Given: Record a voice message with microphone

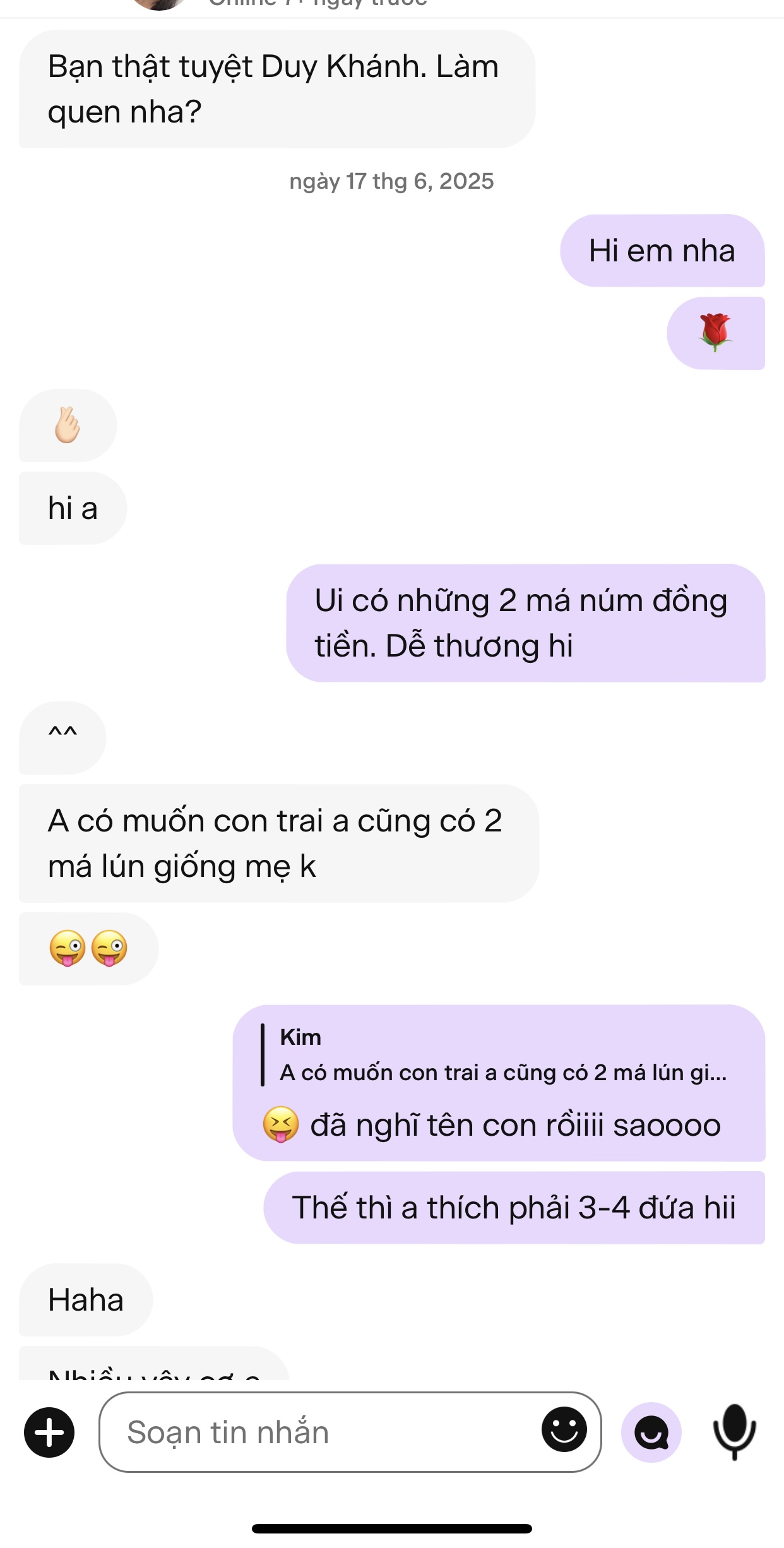Looking at the screenshot, I should click(734, 1431).
